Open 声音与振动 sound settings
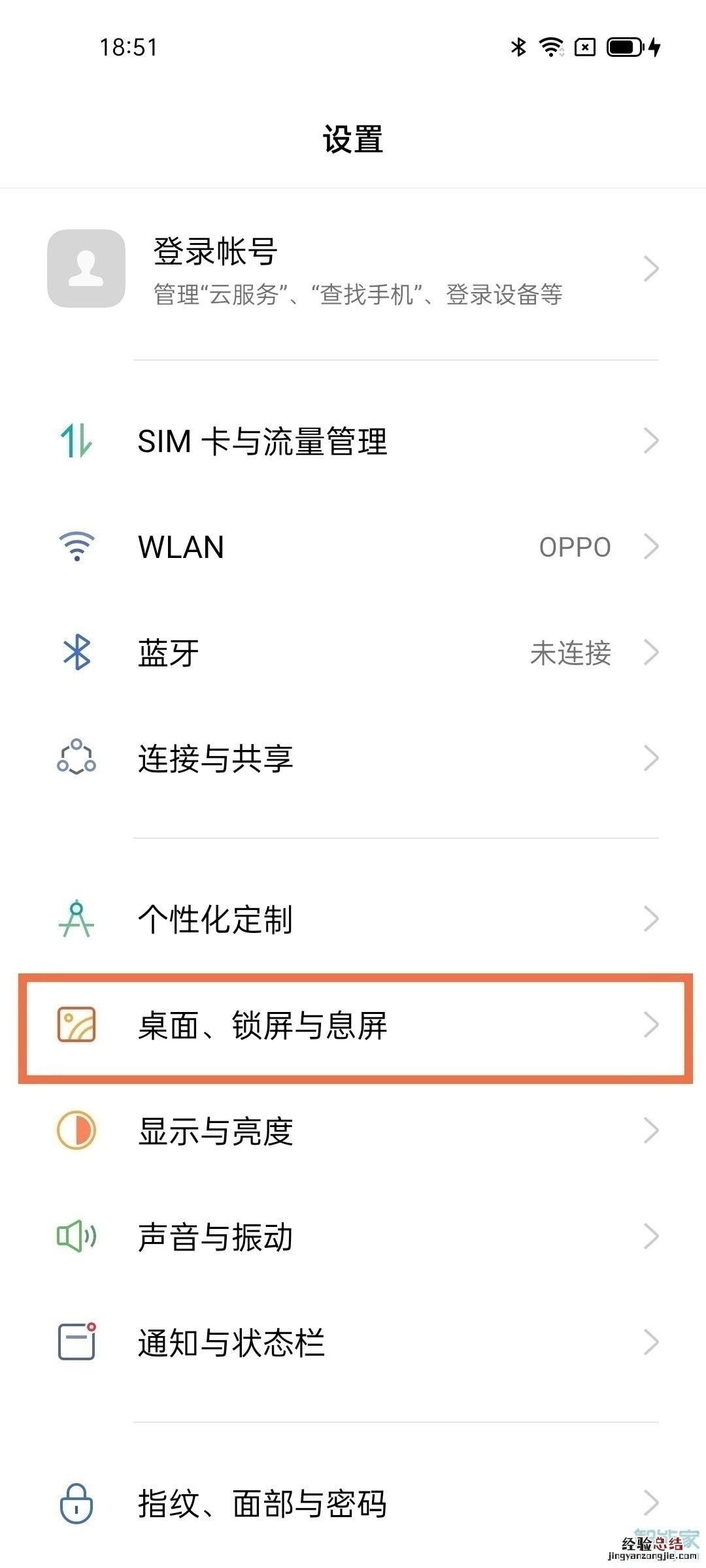706x1568 pixels. [x=353, y=1237]
